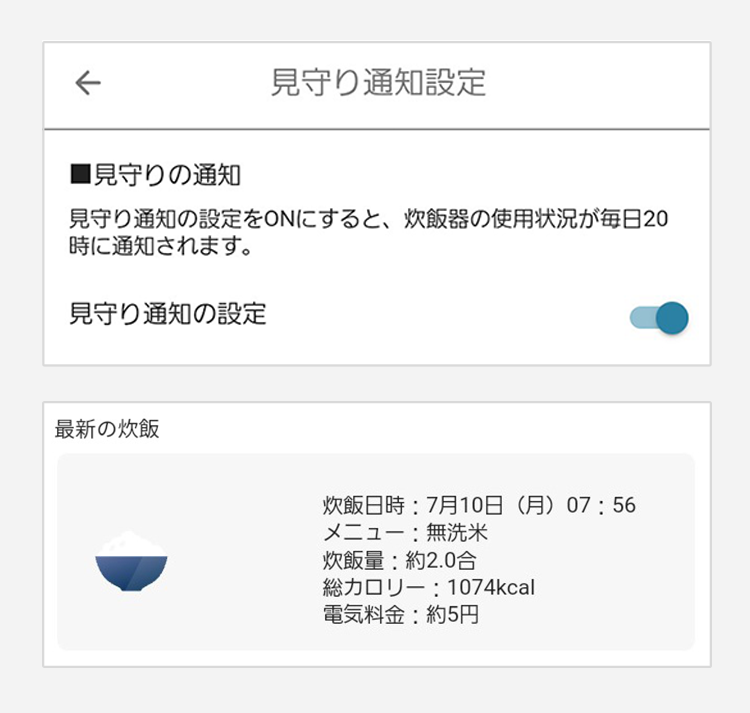The width and height of the screenshot is (750, 713).
Task: Go back from 見守り通知設定 screen
Action: click(x=88, y=83)
